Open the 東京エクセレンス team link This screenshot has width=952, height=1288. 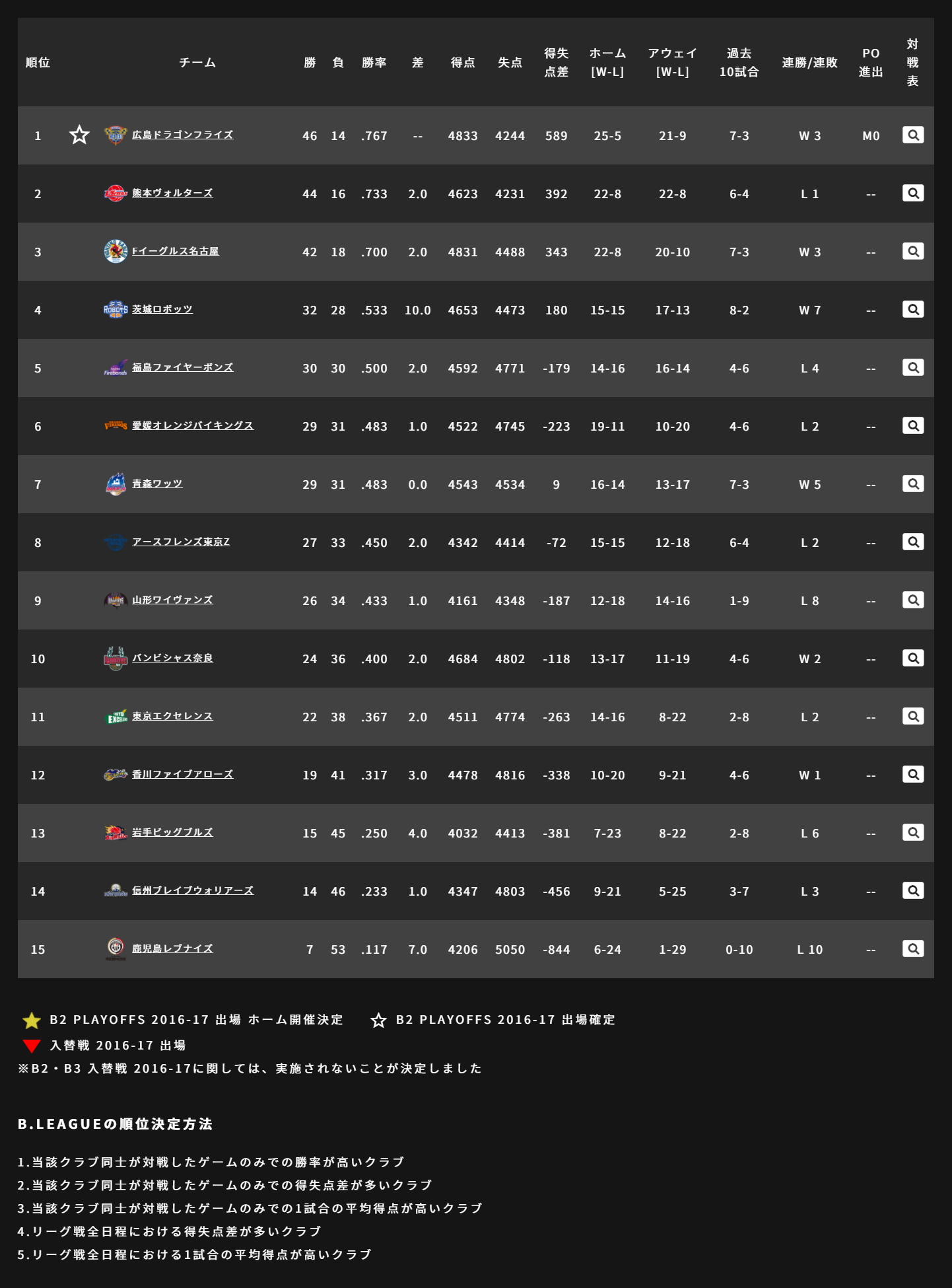click(172, 716)
